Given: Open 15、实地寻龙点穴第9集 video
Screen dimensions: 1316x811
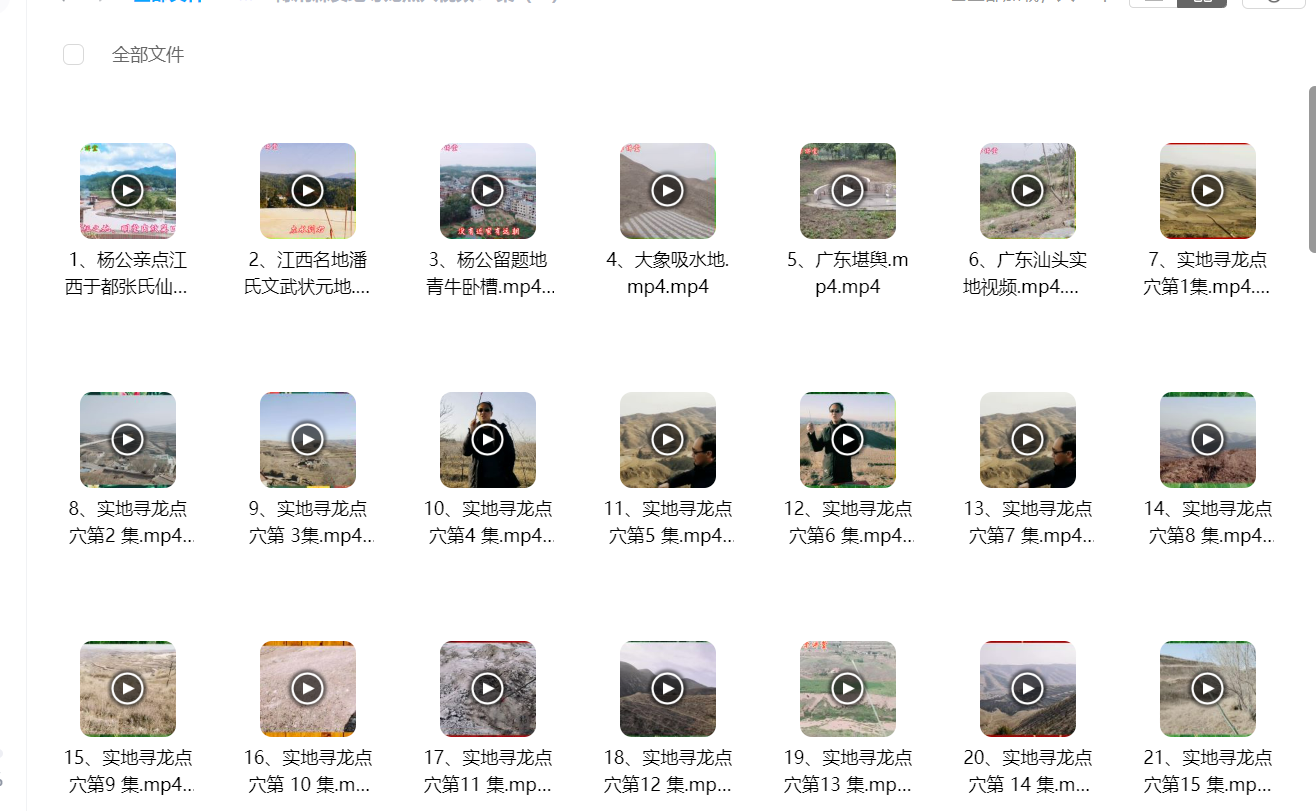Looking at the screenshot, I should coord(128,688).
